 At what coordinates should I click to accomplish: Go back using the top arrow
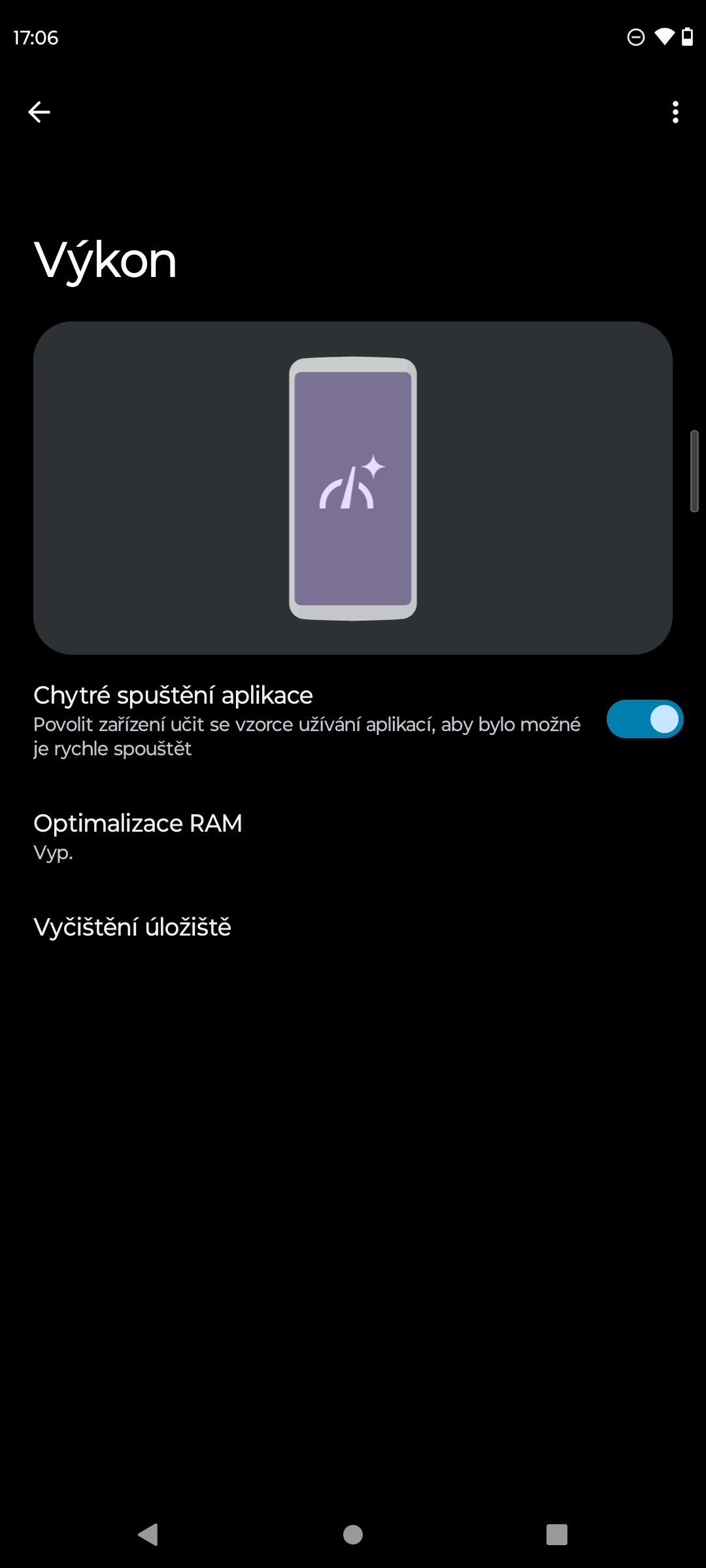click(39, 112)
